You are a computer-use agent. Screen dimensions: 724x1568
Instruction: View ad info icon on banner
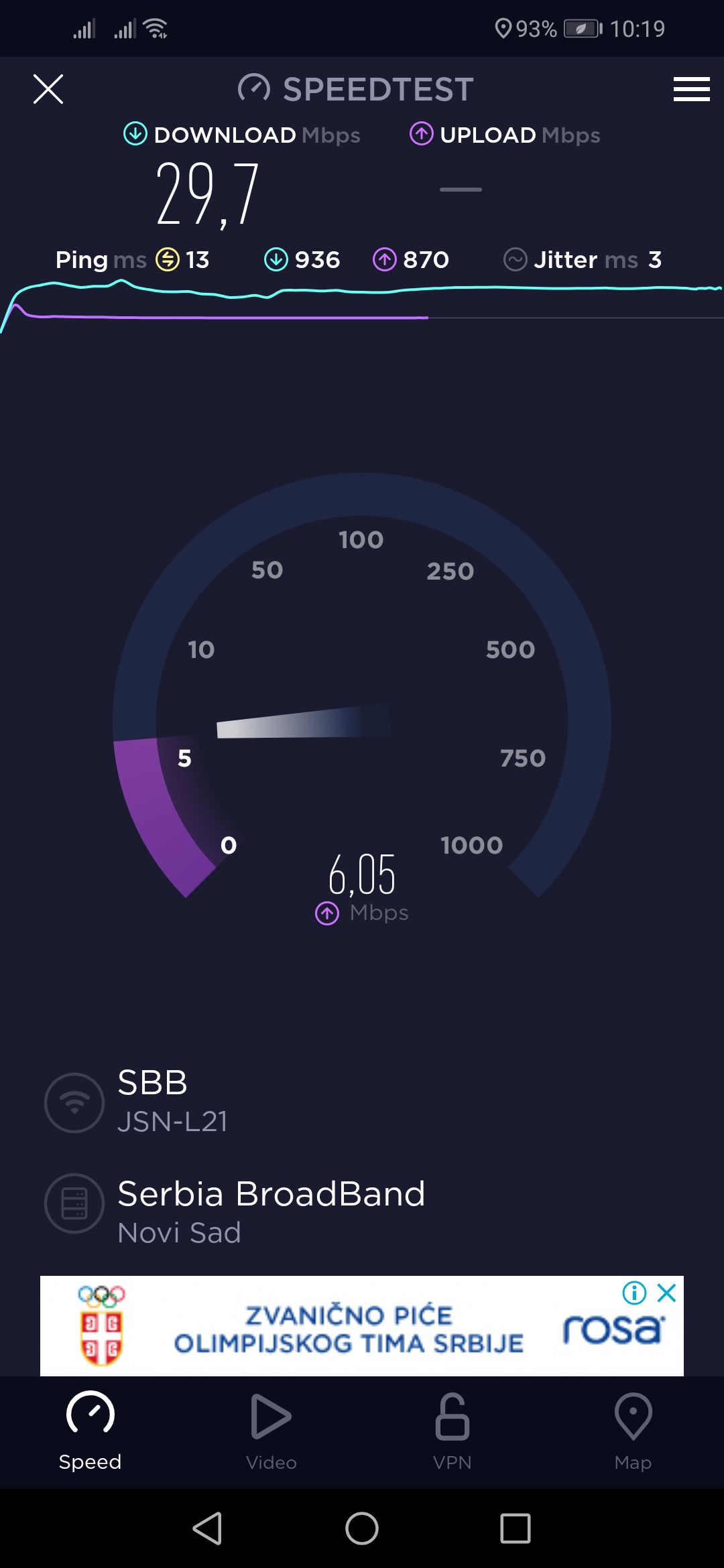tap(634, 1293)
